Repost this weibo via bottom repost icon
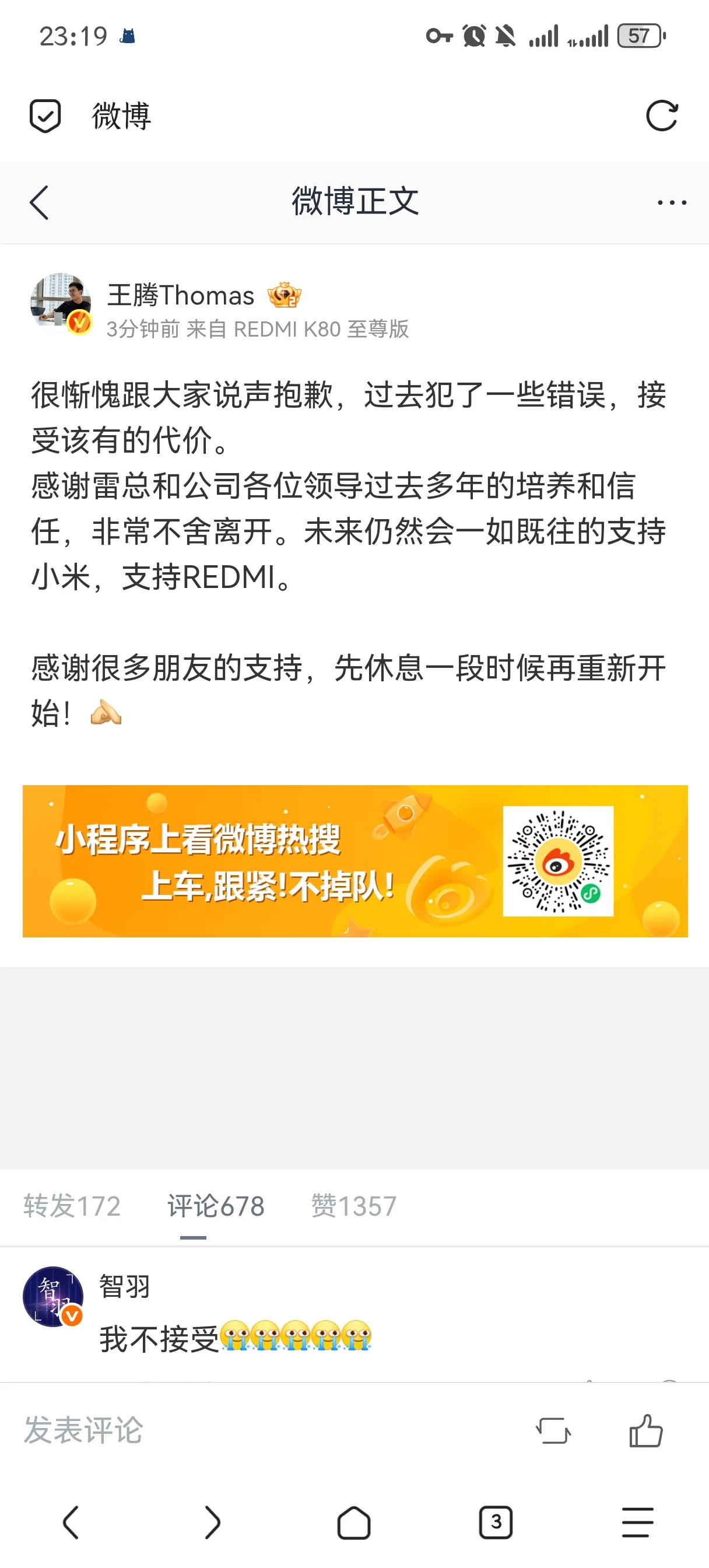 click(553, 1430)
